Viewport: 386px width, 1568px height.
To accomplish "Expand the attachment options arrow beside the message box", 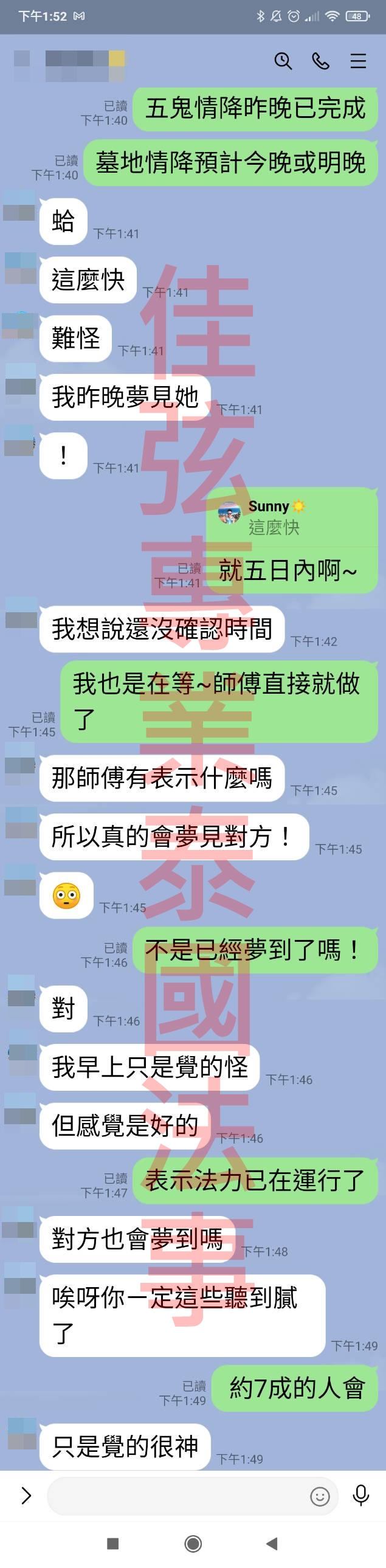I will click(x=26, y=1495).
